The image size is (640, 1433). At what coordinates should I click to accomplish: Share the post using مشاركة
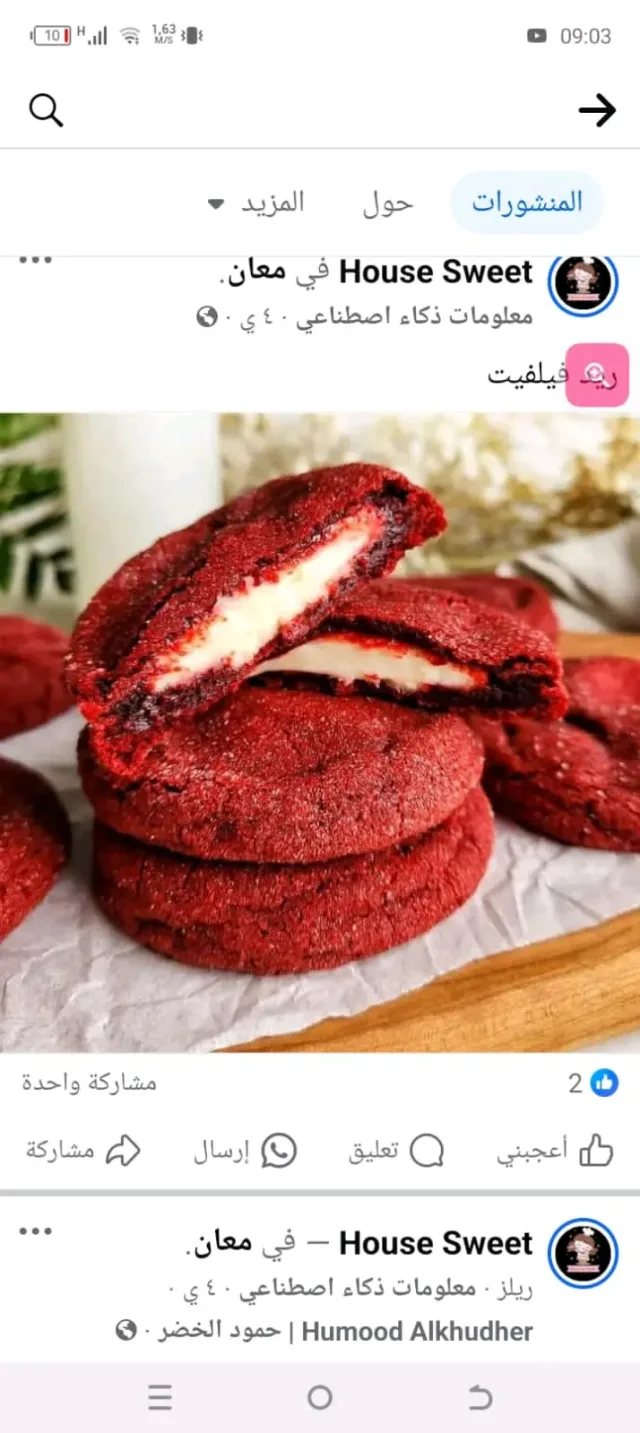tap(83, 1151)
